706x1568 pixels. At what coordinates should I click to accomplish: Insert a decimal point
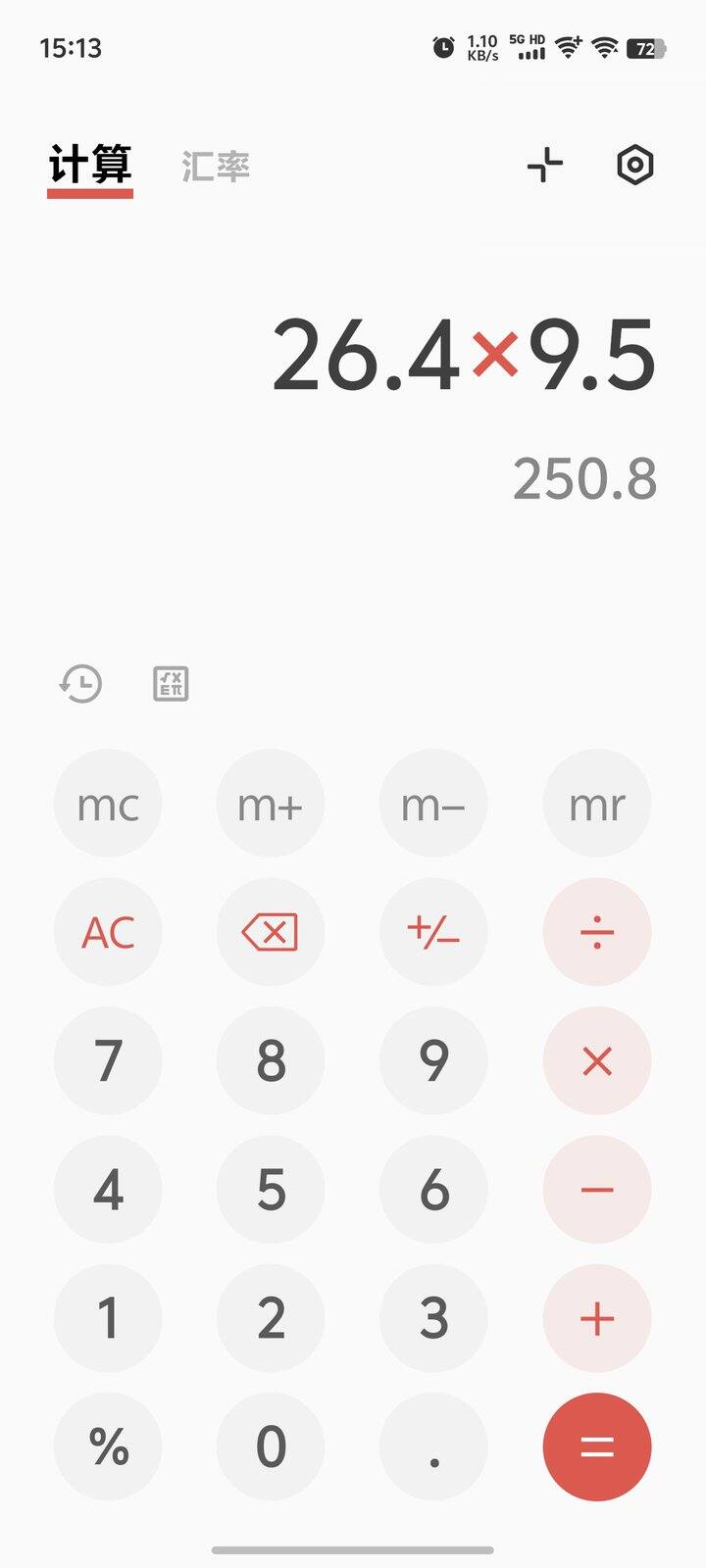[433, 1446]
